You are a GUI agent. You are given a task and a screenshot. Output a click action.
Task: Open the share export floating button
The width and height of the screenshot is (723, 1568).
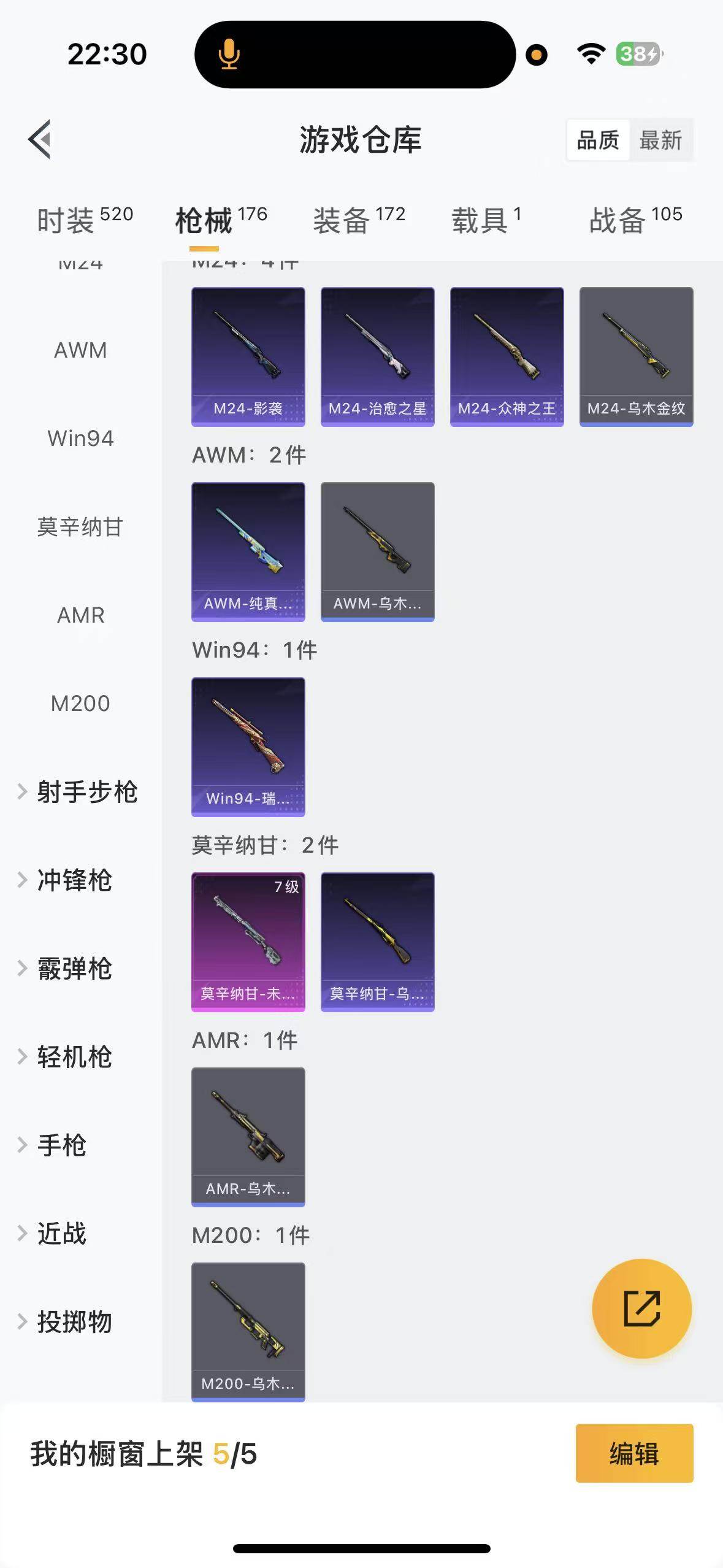coord(641,1308)
